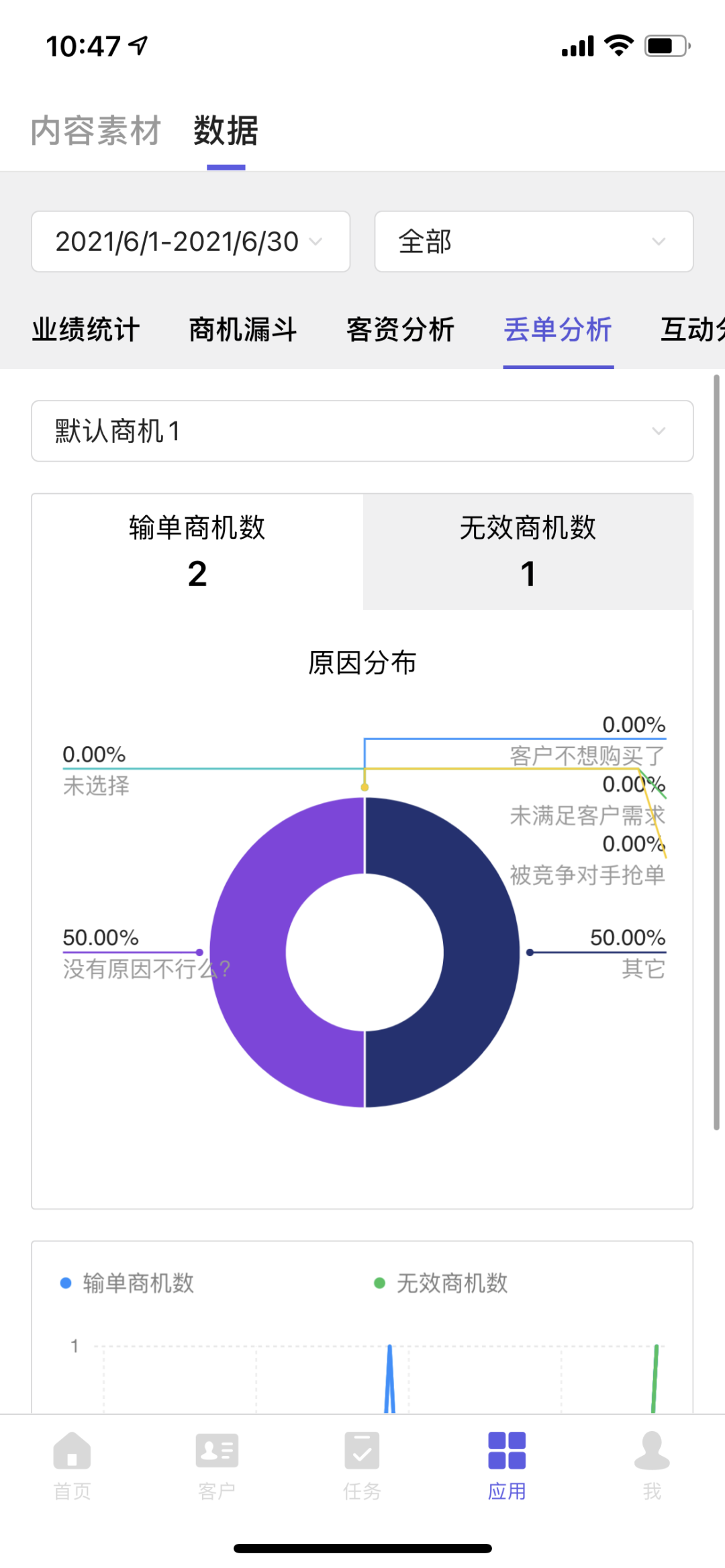725x1568 pixels.
Task: Open the 我 profile icon
Action: pyautogui.click(x=652, y=1466)
